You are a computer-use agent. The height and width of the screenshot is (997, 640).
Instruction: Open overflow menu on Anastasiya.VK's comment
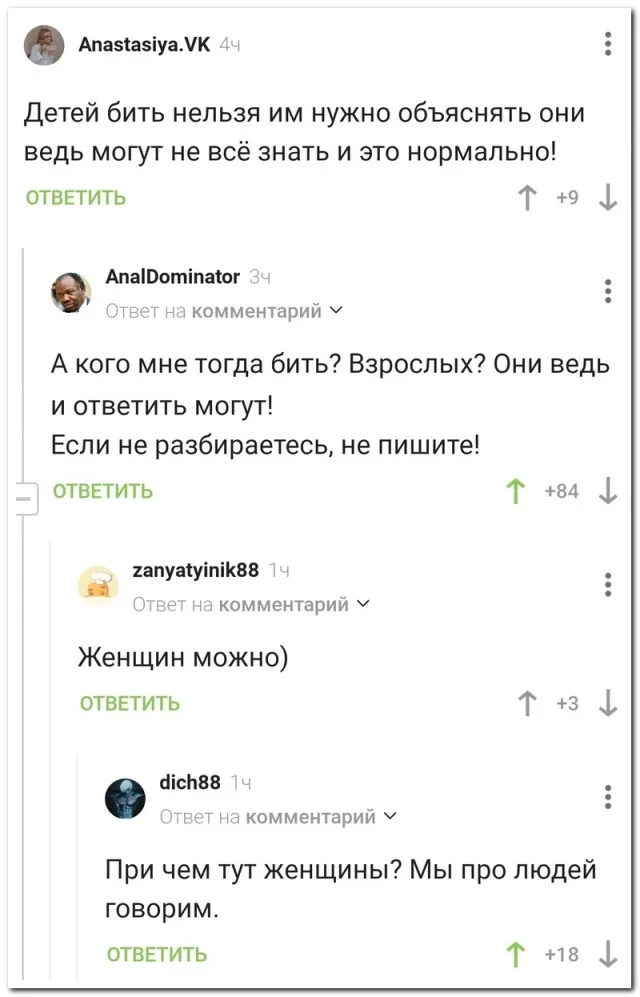point(608,46)
